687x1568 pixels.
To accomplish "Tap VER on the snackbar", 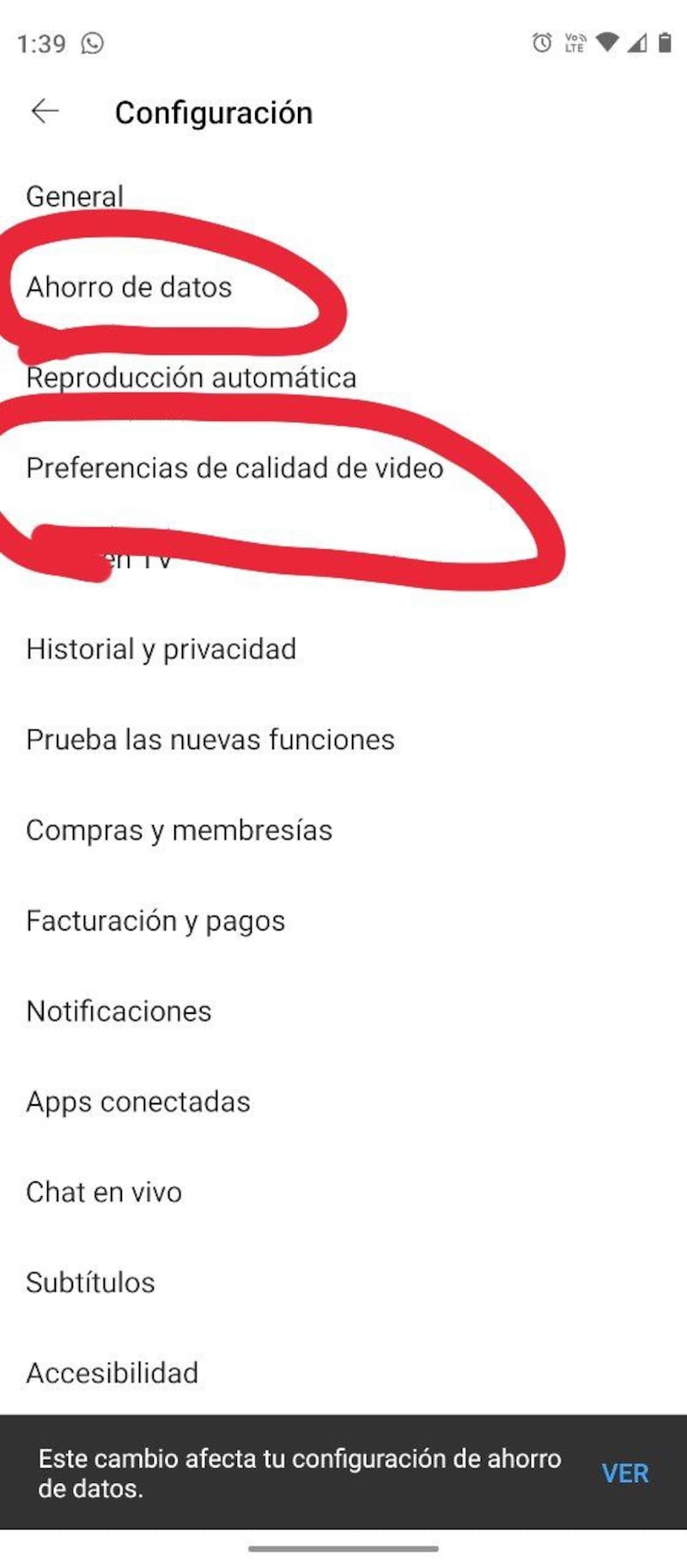I will (x=624, y=1473).
